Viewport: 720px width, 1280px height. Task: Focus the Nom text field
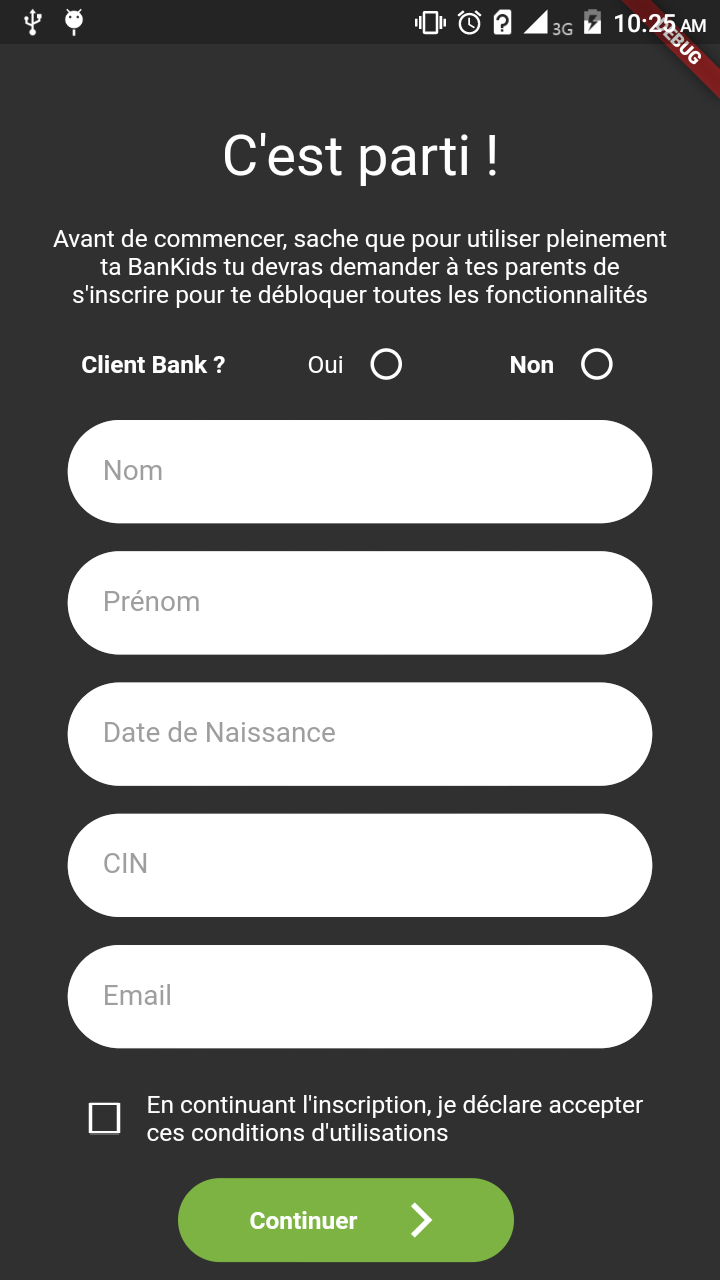coord(360,471)
